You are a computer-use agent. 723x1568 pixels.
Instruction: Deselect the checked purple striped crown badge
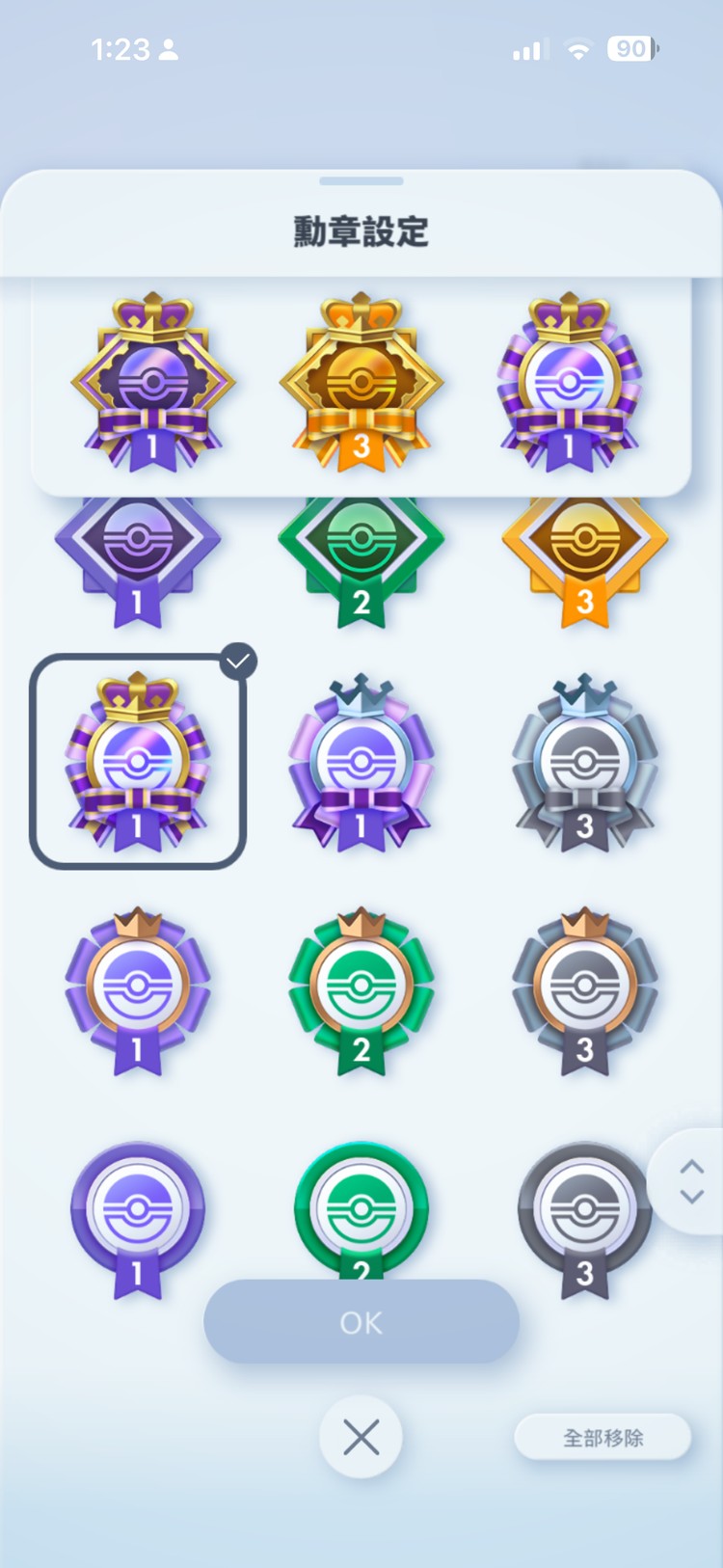click(x=138, y=762)
